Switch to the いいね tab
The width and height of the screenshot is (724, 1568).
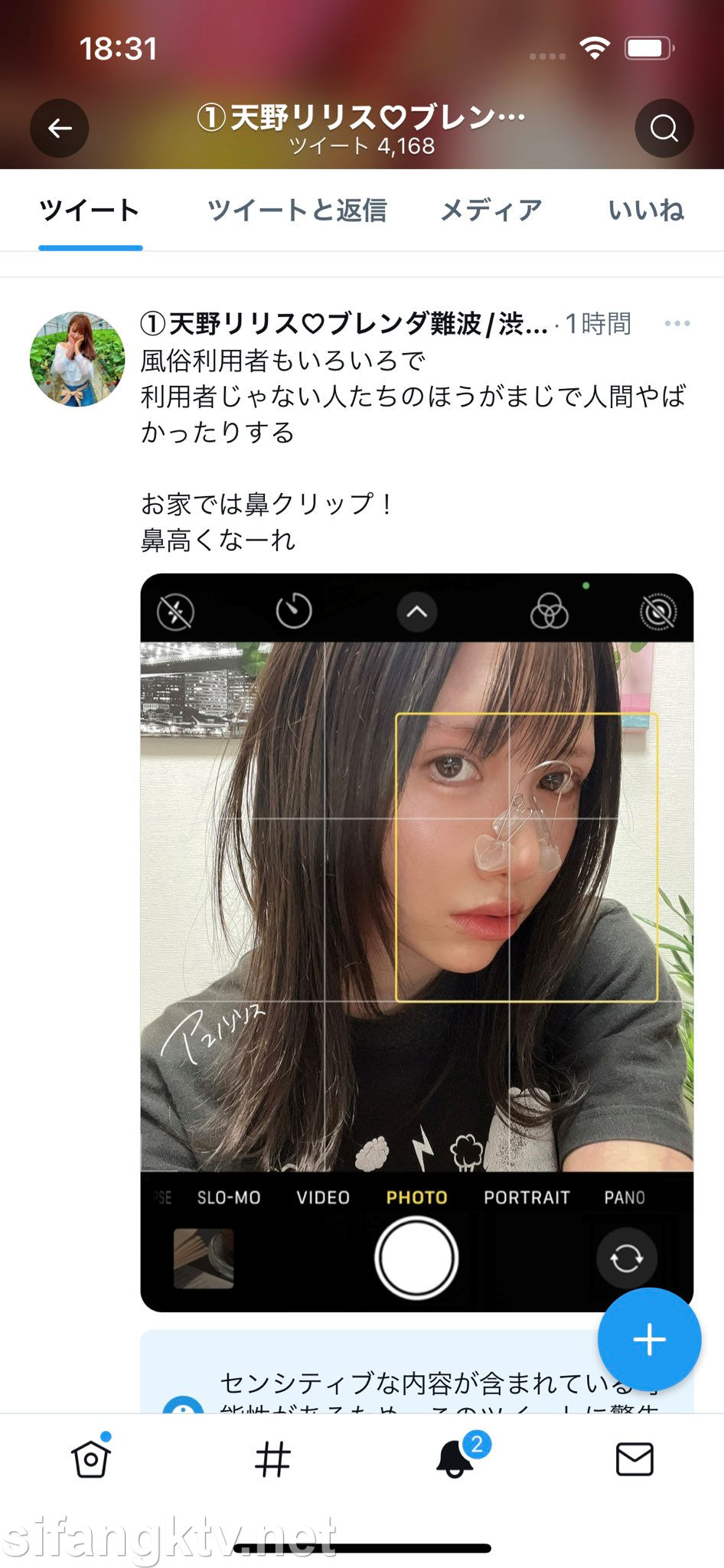coord(646,210)
